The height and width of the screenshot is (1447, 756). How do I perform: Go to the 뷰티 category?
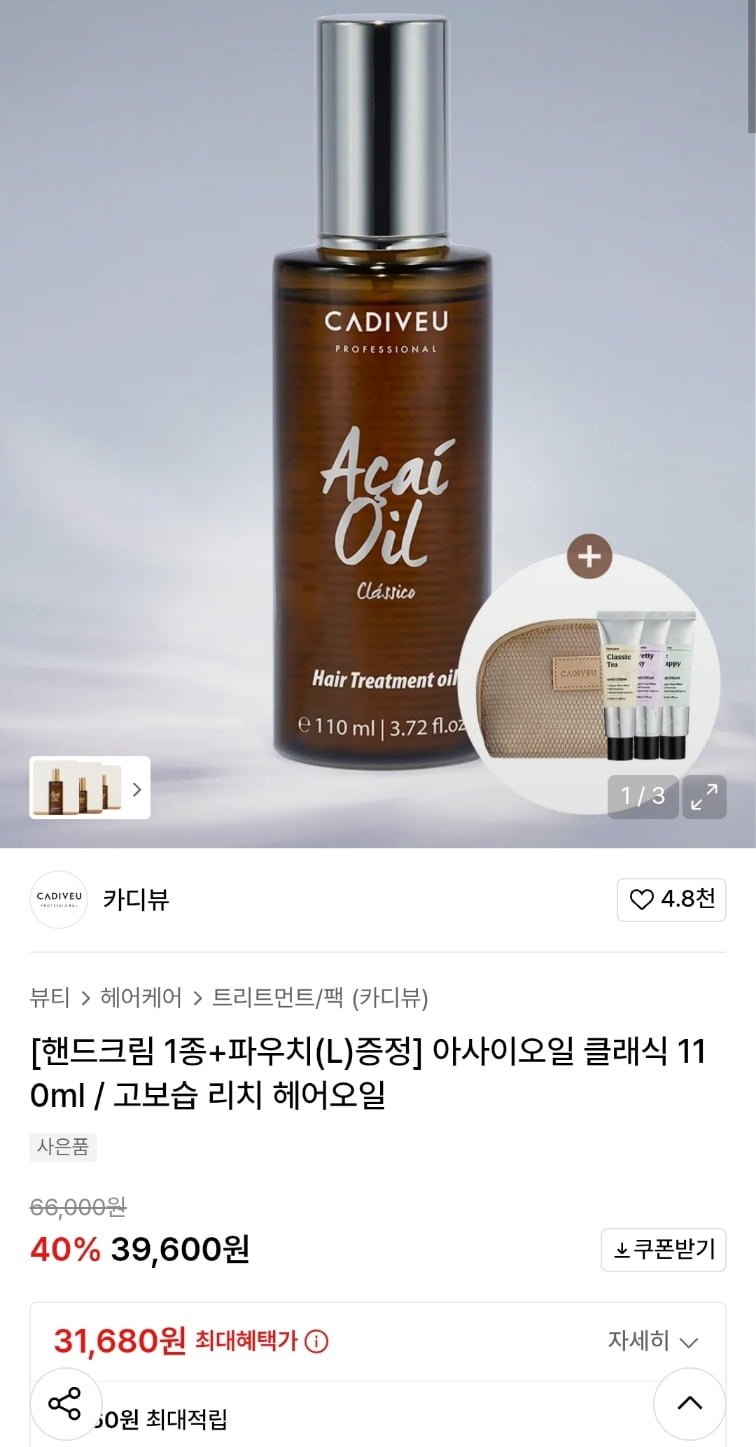pos(50,997)
